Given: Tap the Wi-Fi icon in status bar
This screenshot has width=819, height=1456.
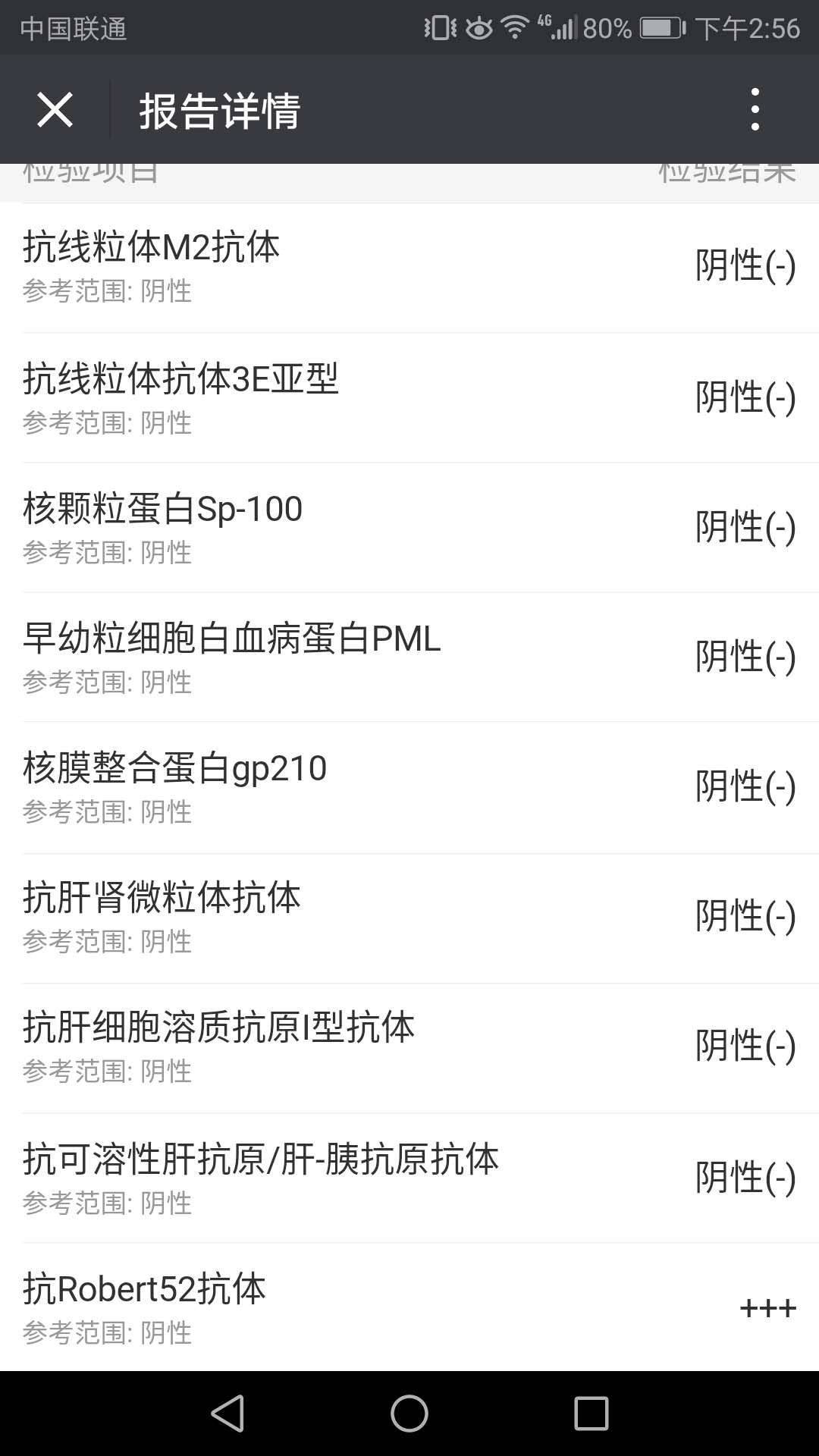Looking at the screenshot, I should click(x=514, y=25).
